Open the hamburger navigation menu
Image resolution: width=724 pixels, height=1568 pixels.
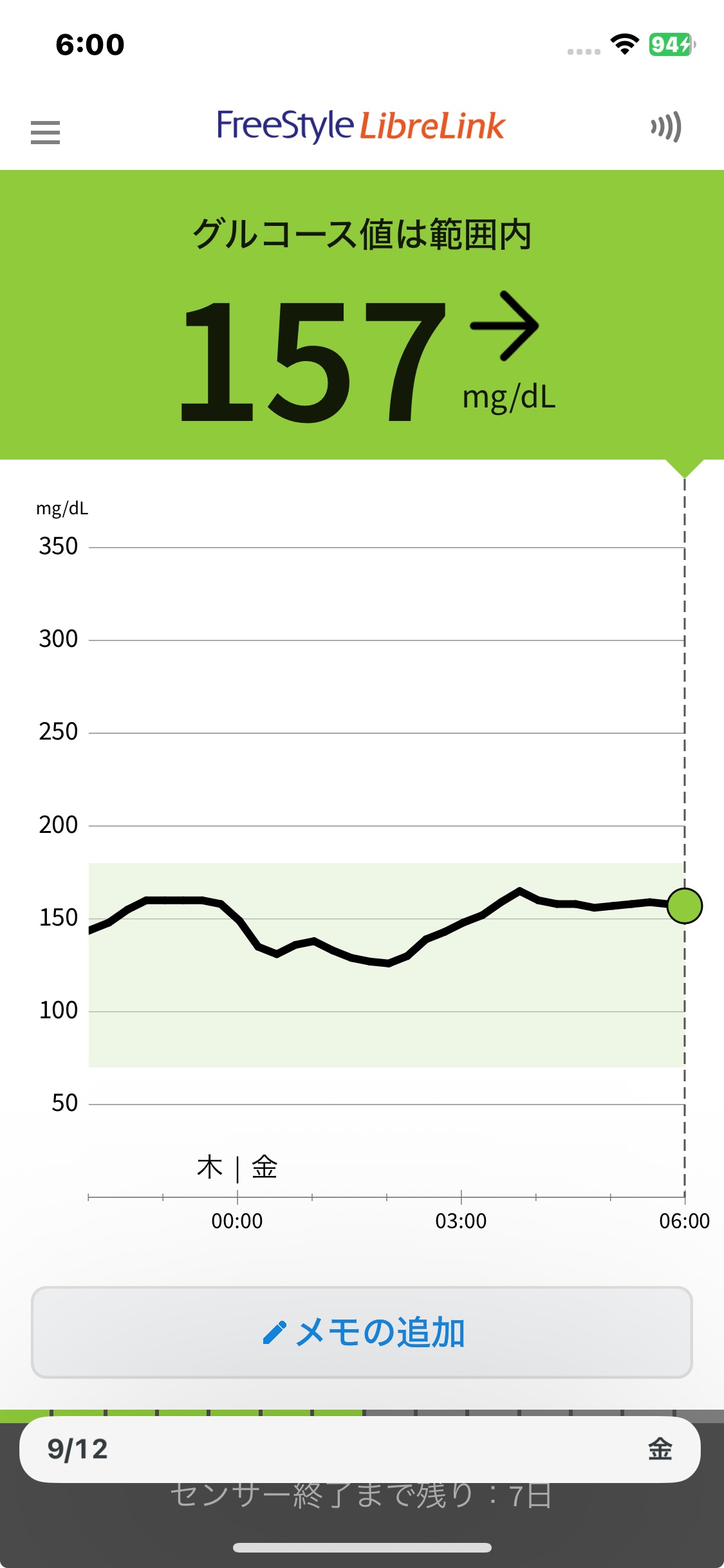(45, 133)
